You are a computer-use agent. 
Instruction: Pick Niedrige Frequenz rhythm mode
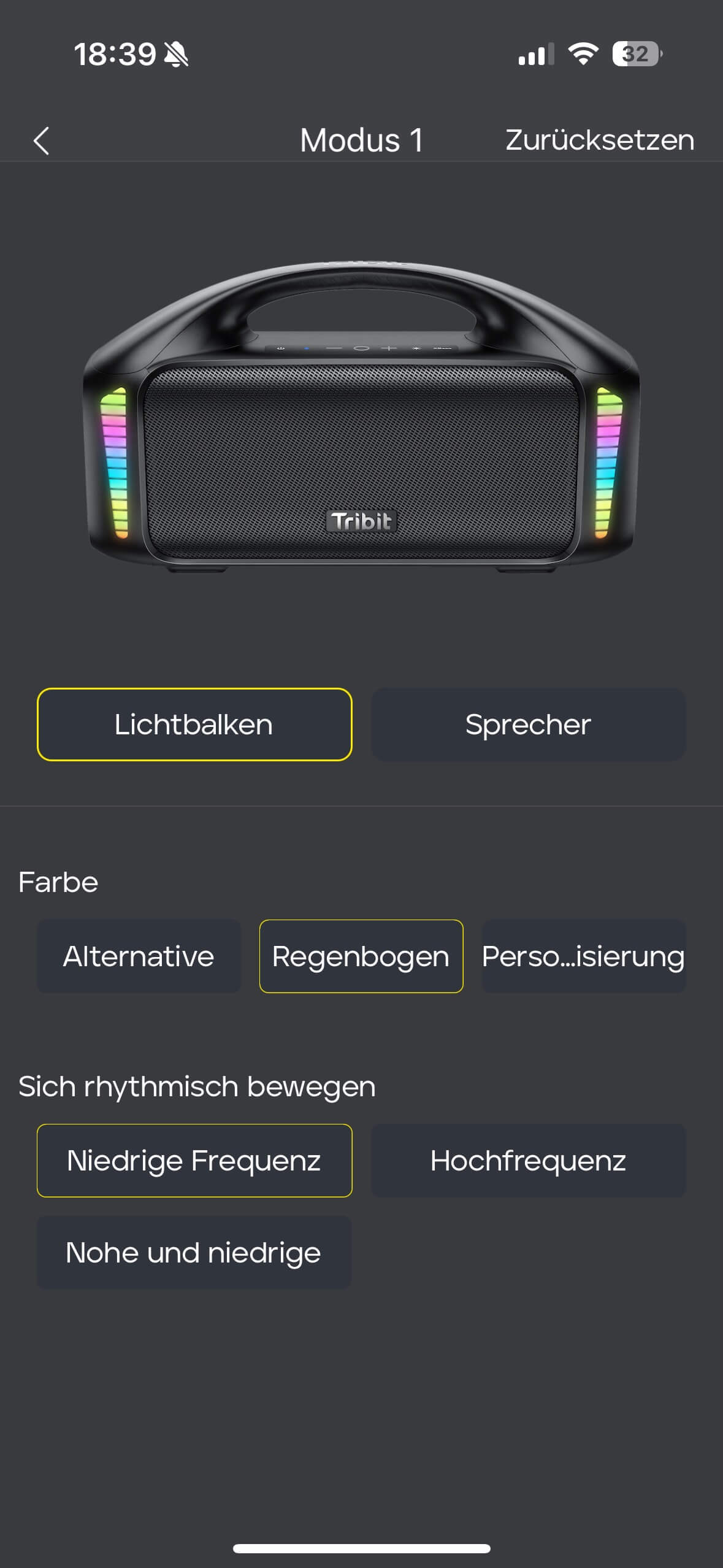point(194,1161)
